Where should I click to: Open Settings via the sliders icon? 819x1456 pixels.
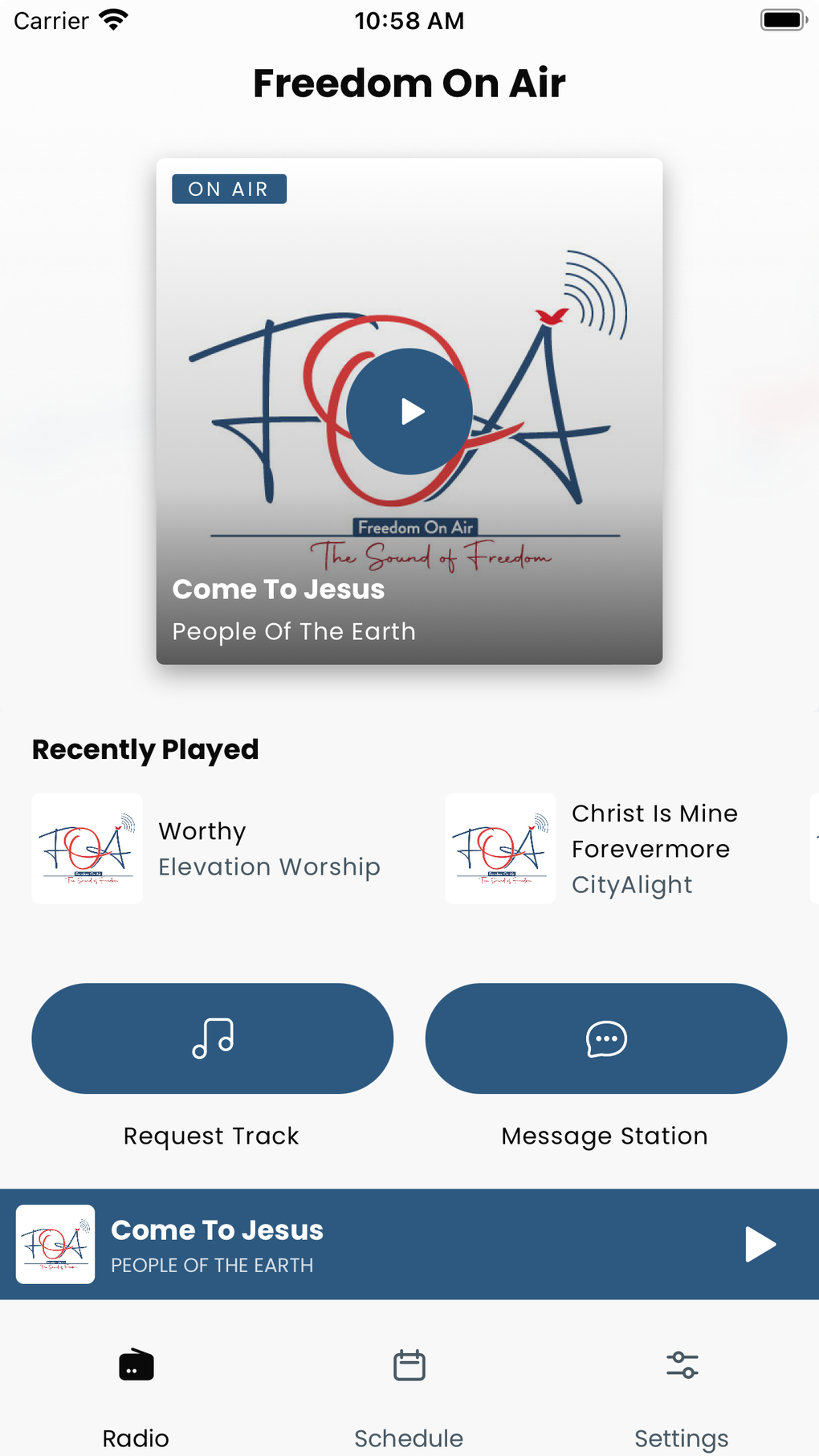pos(682,1364)
